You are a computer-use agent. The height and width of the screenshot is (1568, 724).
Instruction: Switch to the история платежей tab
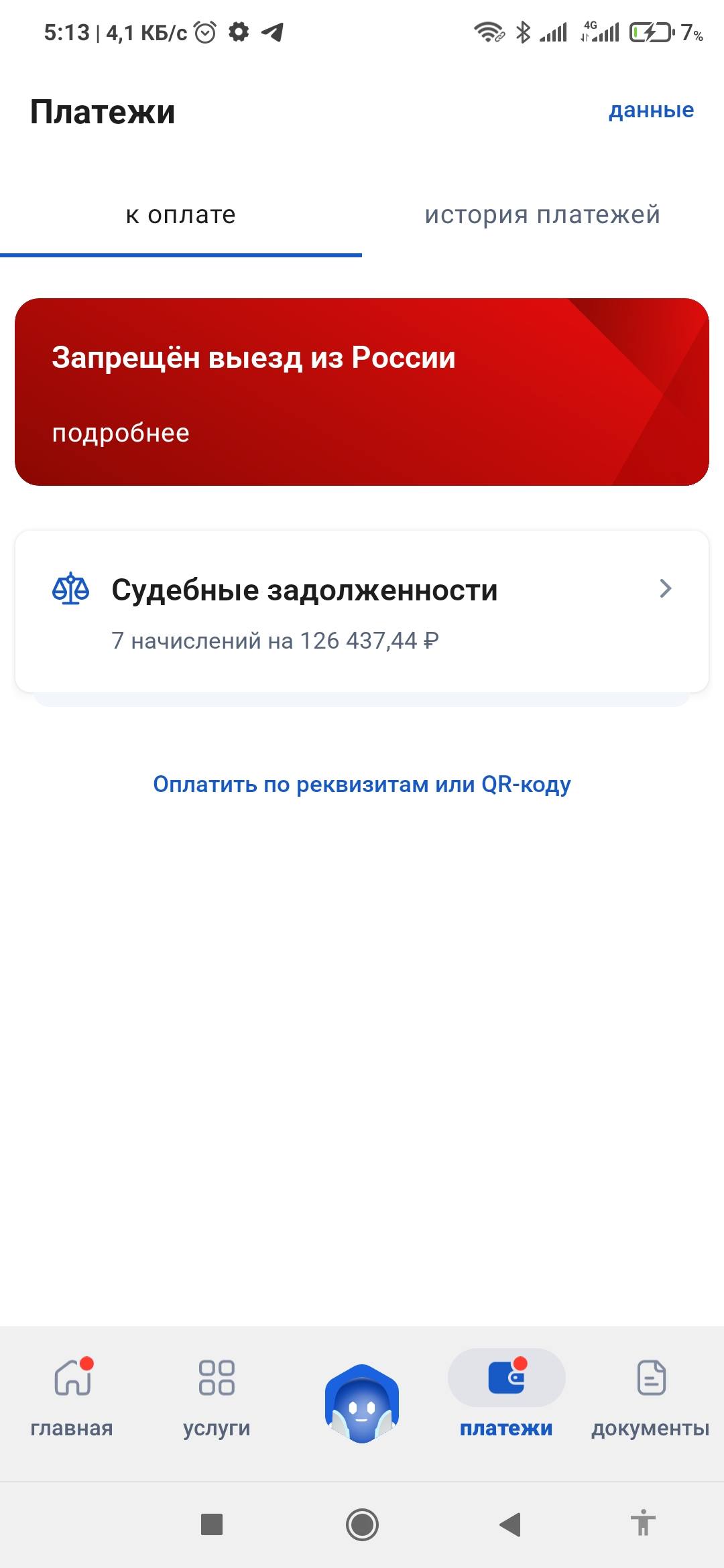click(x=542, y=214)
